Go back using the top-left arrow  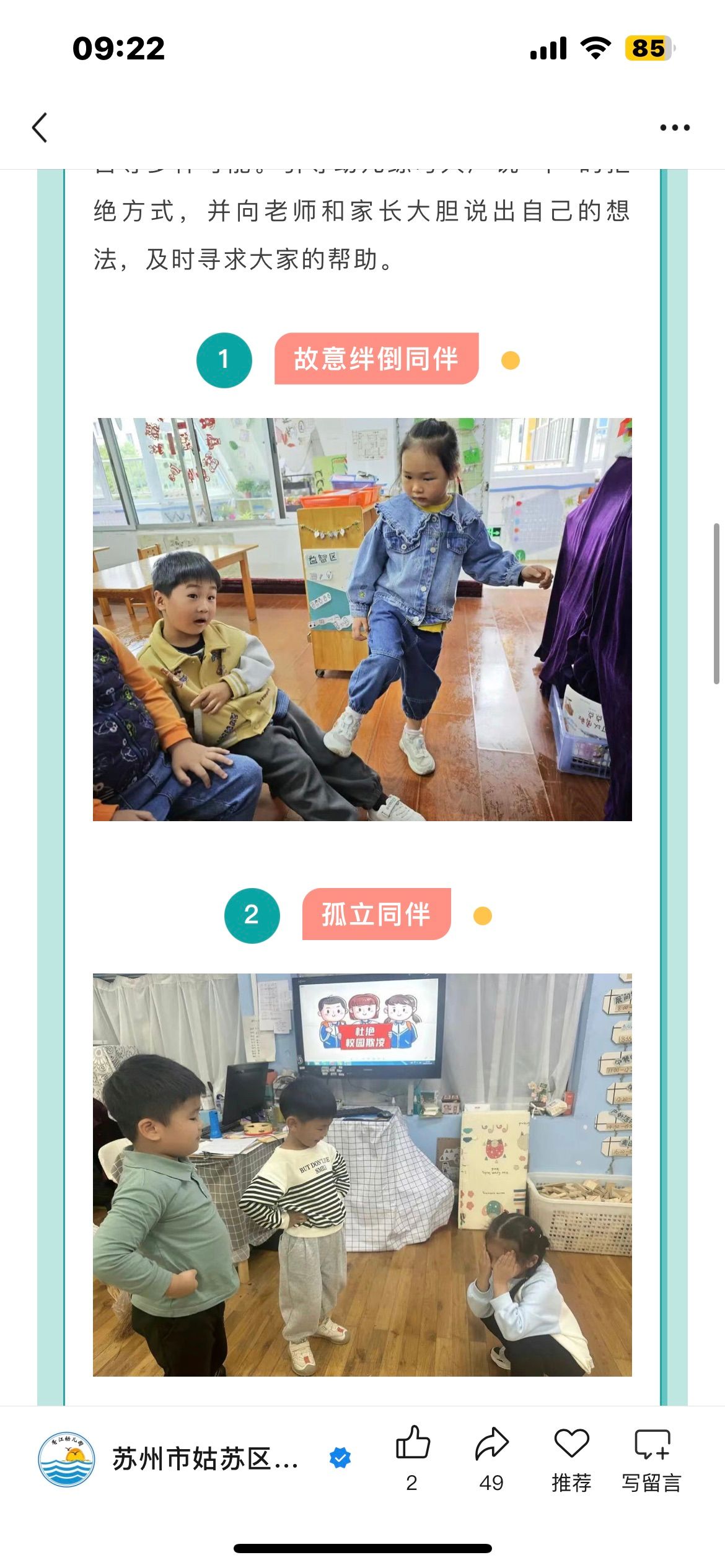pos(40,128)
